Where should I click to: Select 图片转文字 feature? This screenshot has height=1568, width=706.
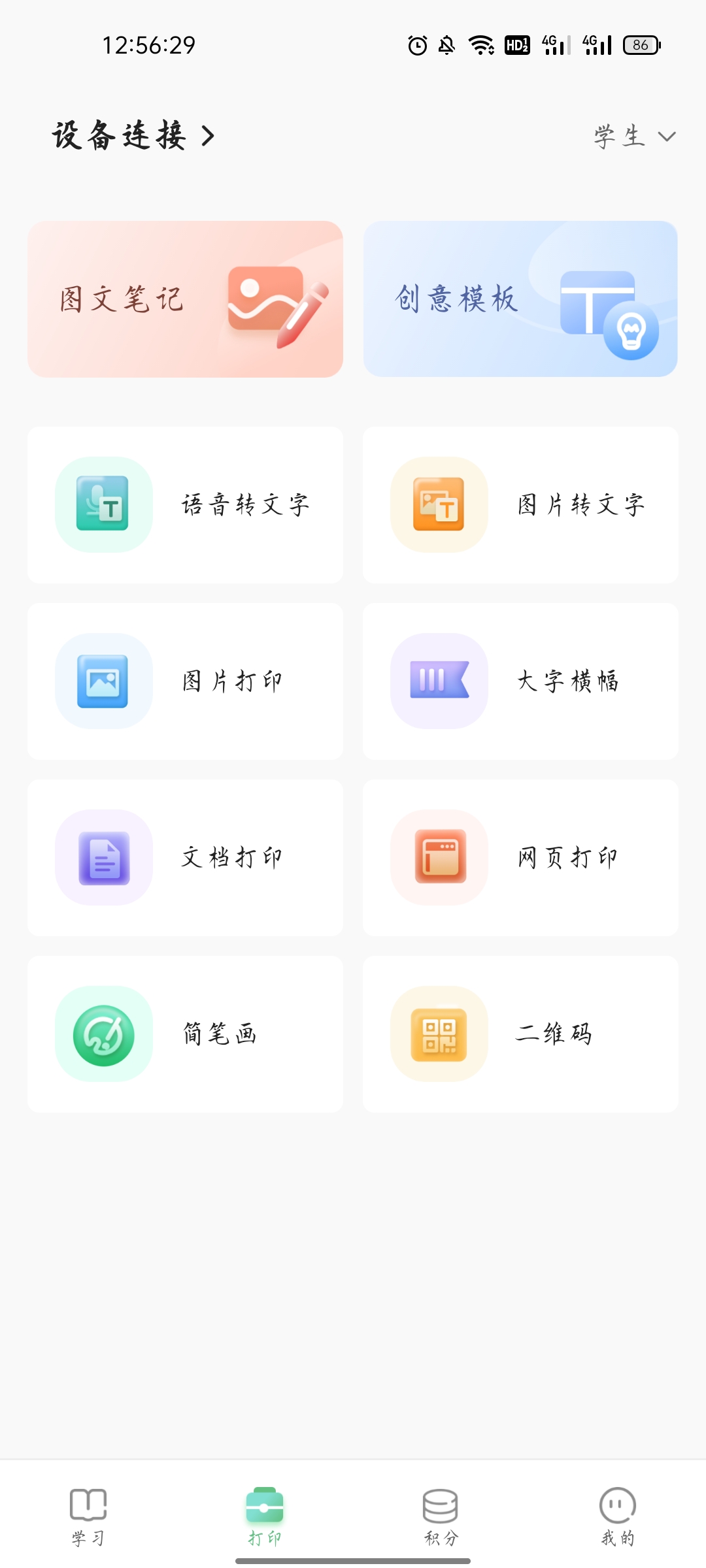pos(520,505)
